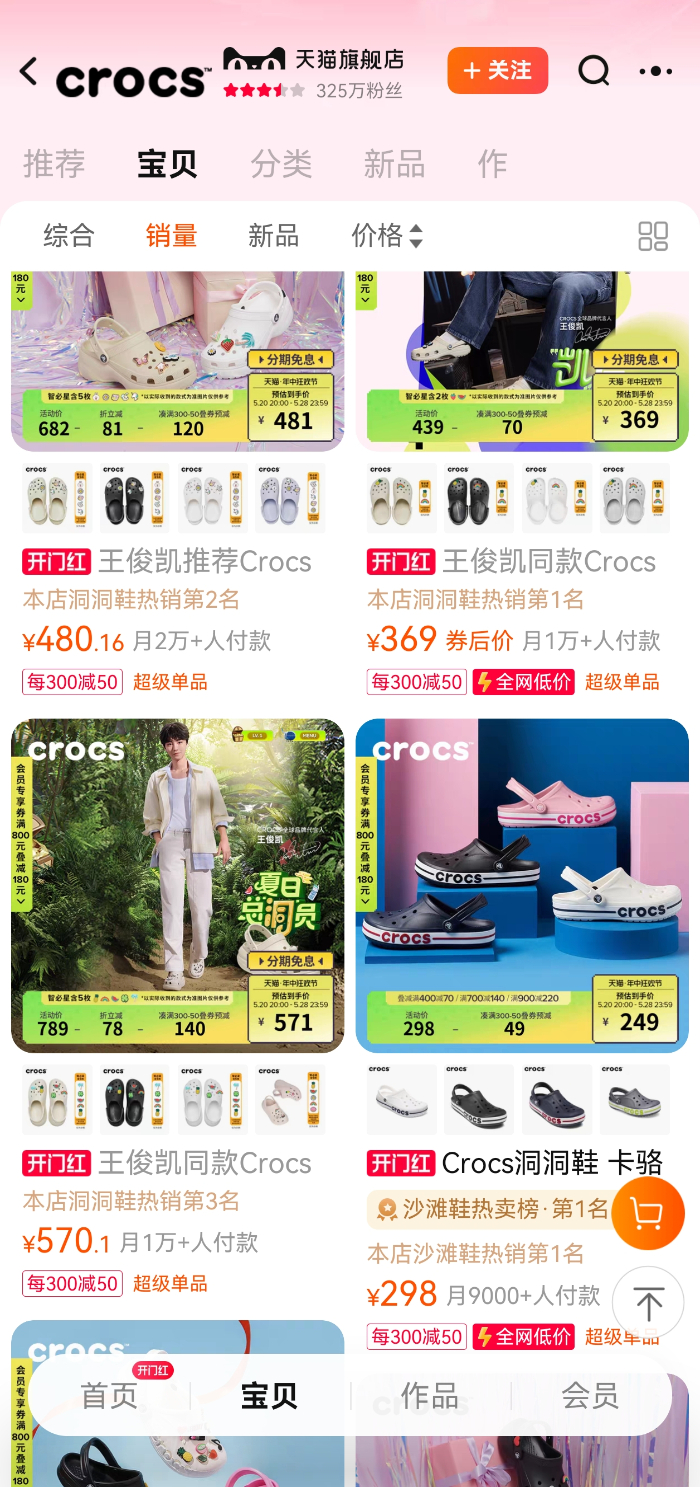This screenshot has width=700, height=1487.
Task: Open the store search magnifier
Action: pyautogui.click(x=593, y=71)
